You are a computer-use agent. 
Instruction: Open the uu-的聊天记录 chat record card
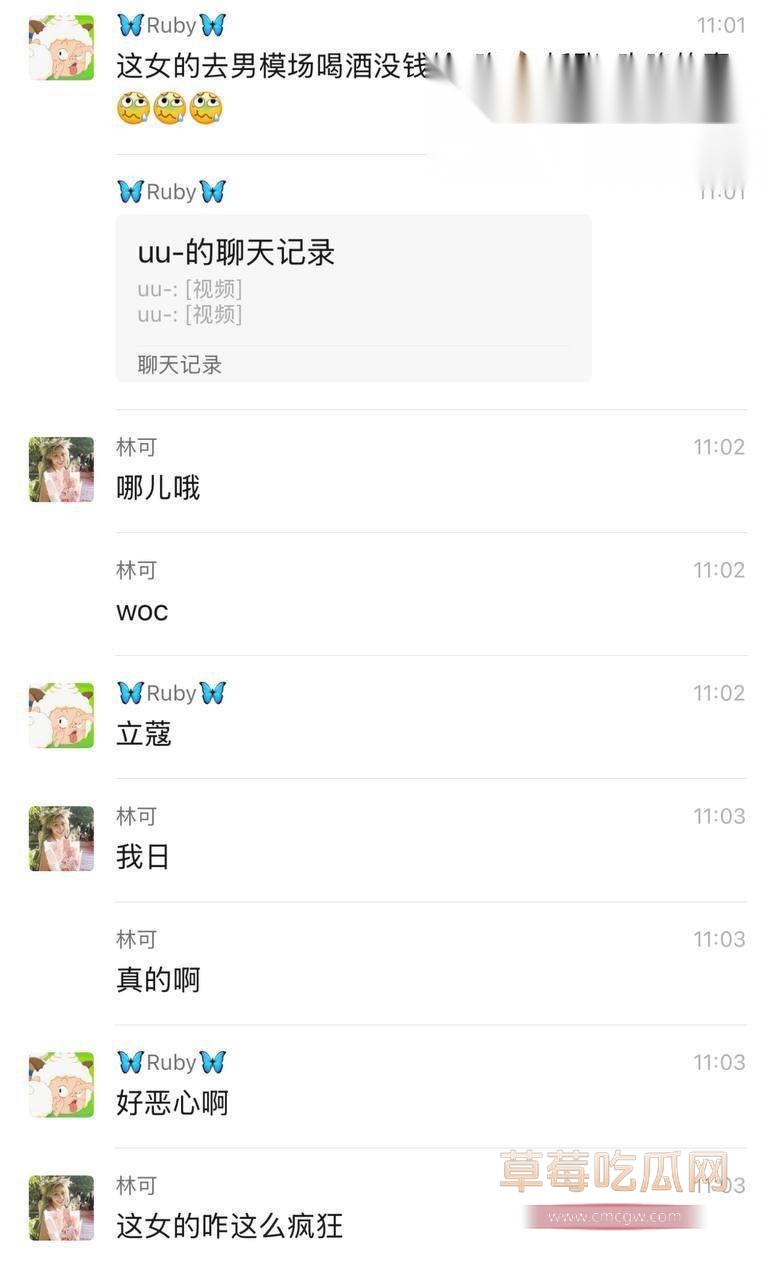point(353,296)
